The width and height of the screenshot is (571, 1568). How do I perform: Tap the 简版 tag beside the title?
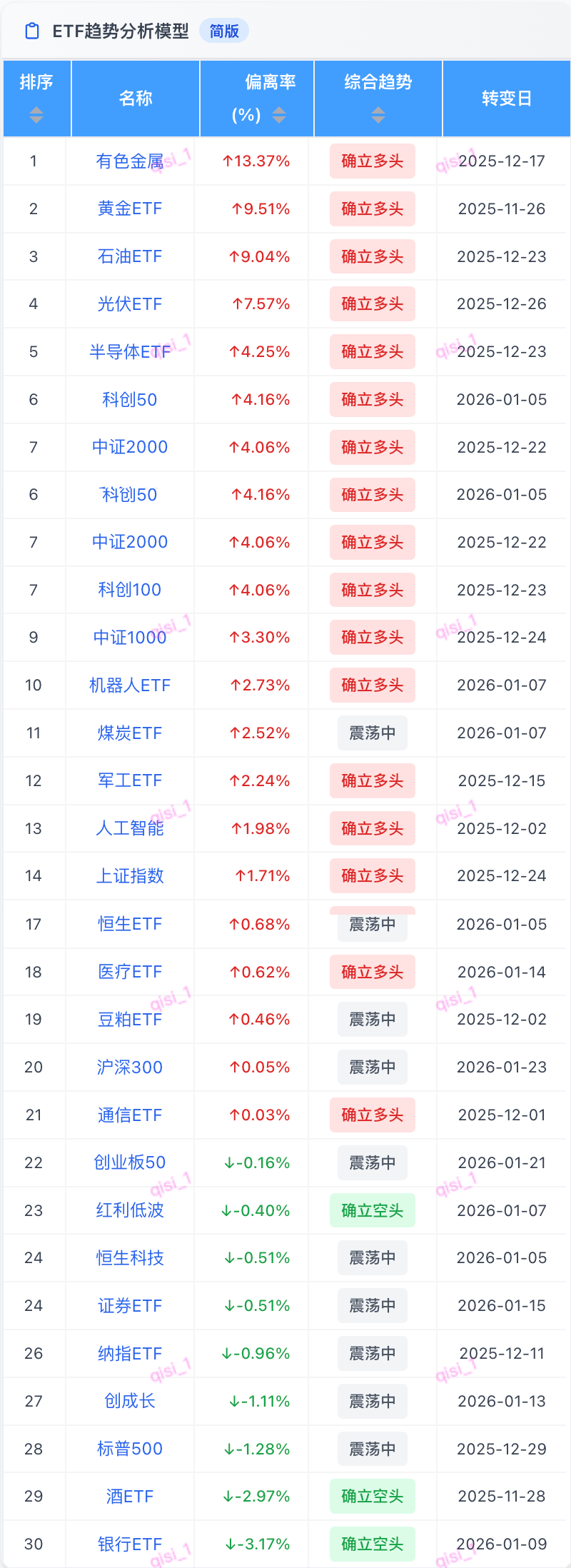[x=224, y=31]
